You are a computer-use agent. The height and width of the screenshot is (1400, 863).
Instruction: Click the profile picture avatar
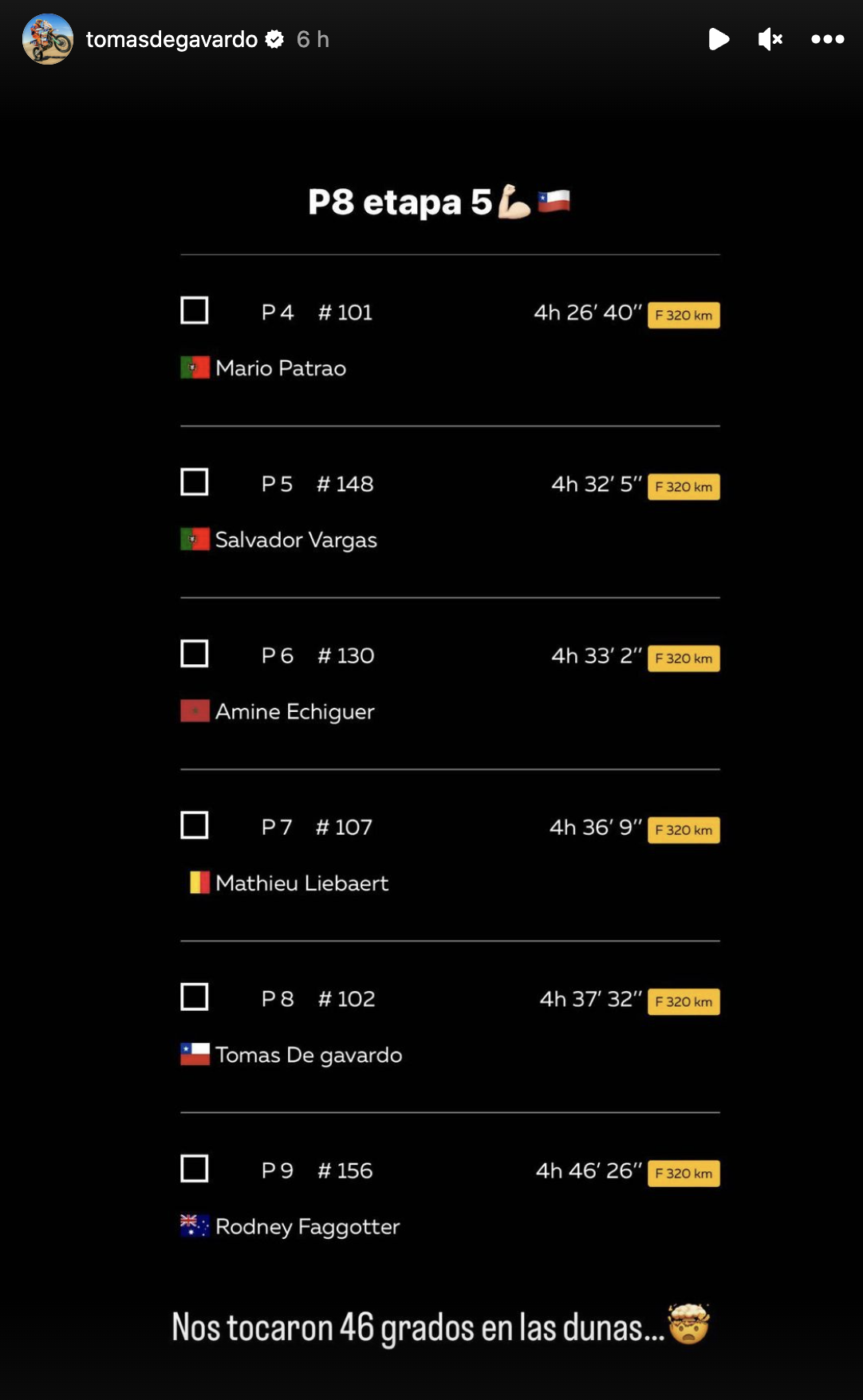pyautogui.click(x=48, y=38)
